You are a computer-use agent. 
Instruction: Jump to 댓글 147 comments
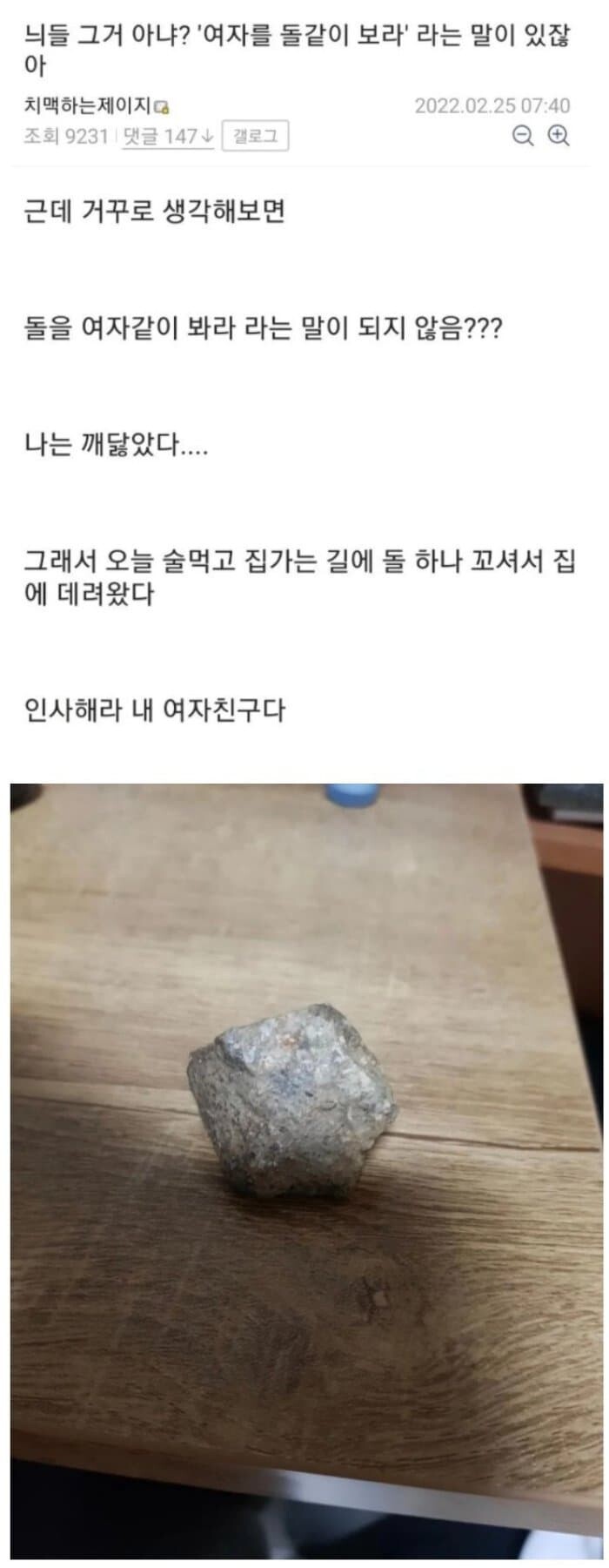167,137
